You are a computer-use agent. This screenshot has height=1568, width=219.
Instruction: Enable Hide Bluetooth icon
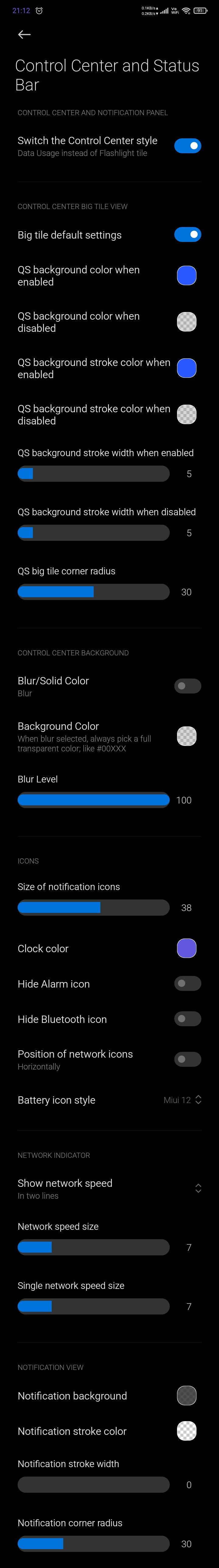coord(187,1019)
